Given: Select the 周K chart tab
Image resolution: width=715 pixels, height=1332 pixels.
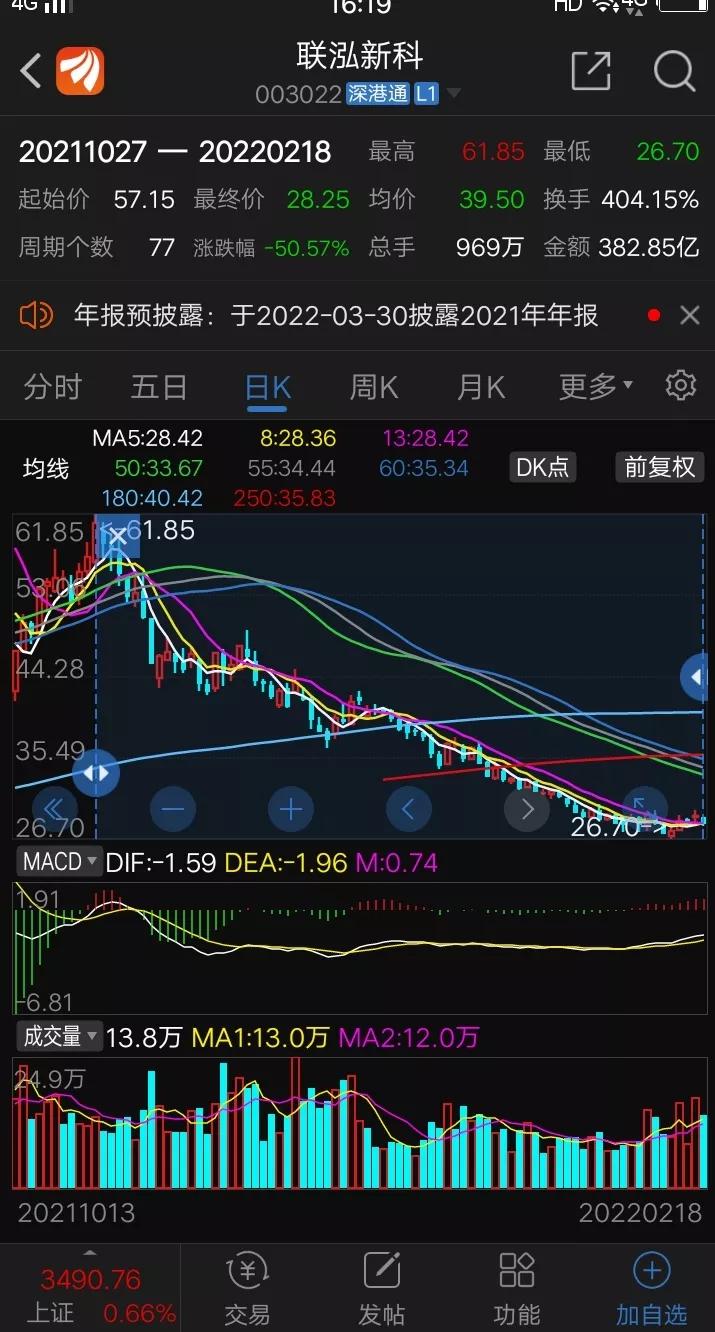Looking at the screenshot, I should 374,386.
